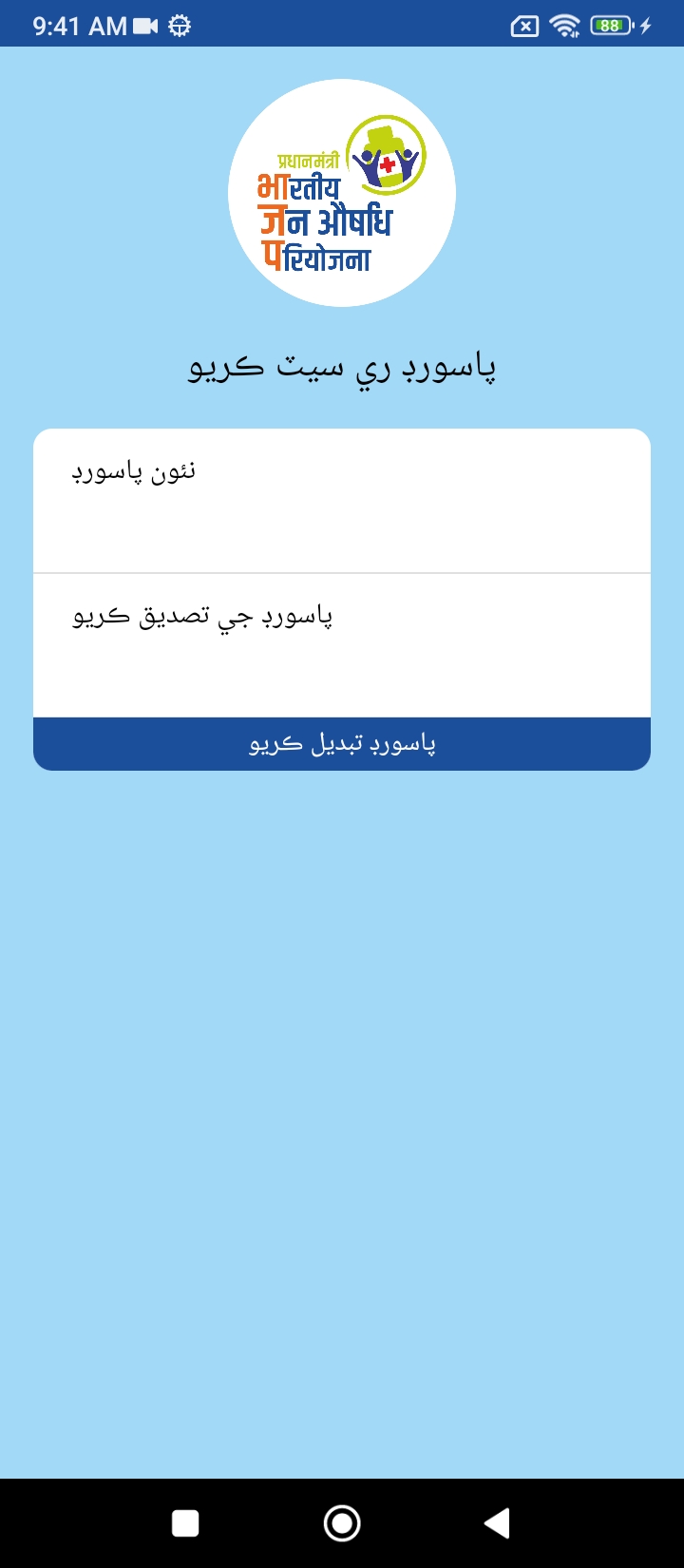The image size is (684, 1568).
Task: Go back using the system back button
Action: (497, 1523)
